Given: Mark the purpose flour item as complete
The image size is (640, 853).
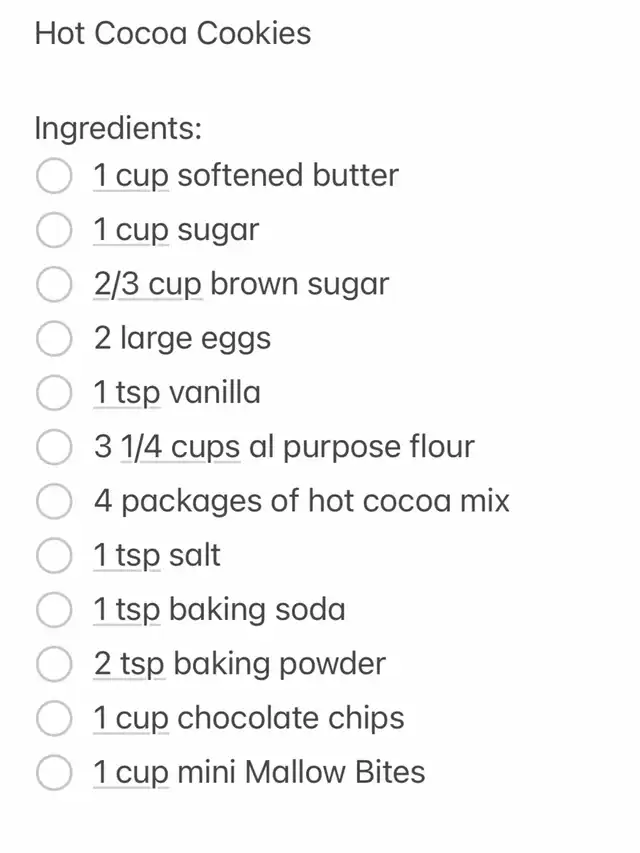Looking at the screenshot, I should 54,447.
